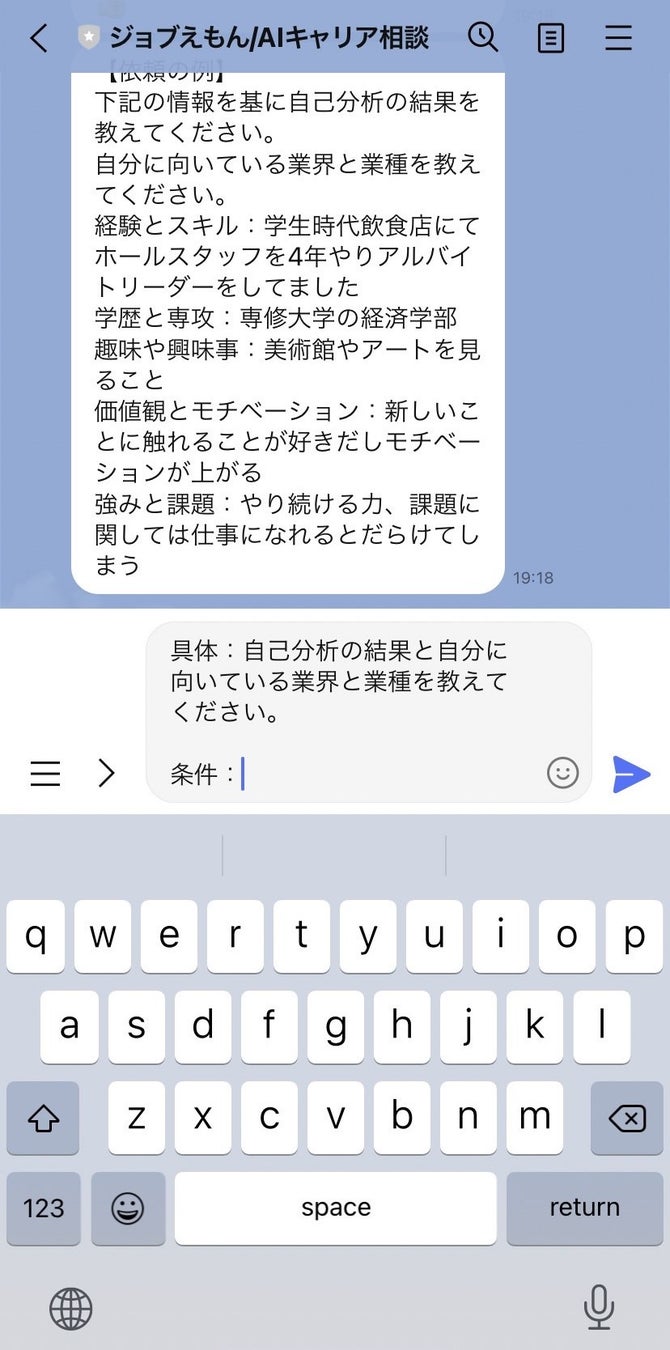Open the chat hamburger menu

[618, 39]
